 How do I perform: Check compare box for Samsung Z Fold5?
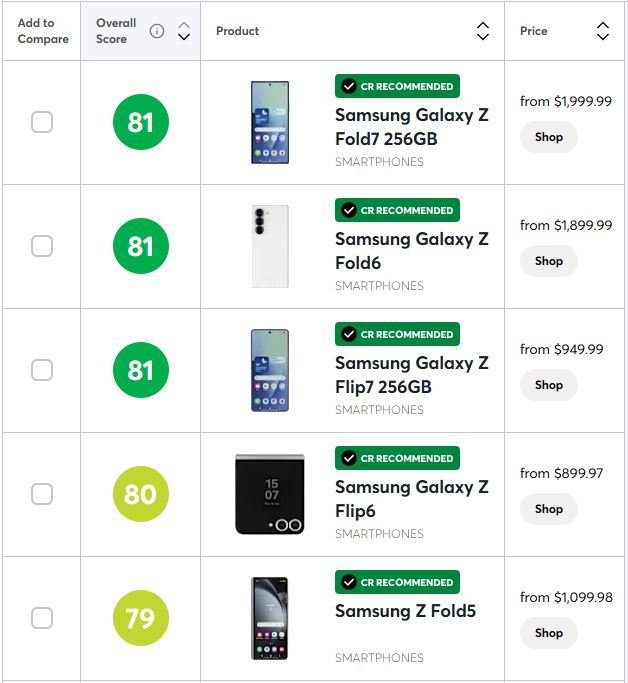pos(41,618)
